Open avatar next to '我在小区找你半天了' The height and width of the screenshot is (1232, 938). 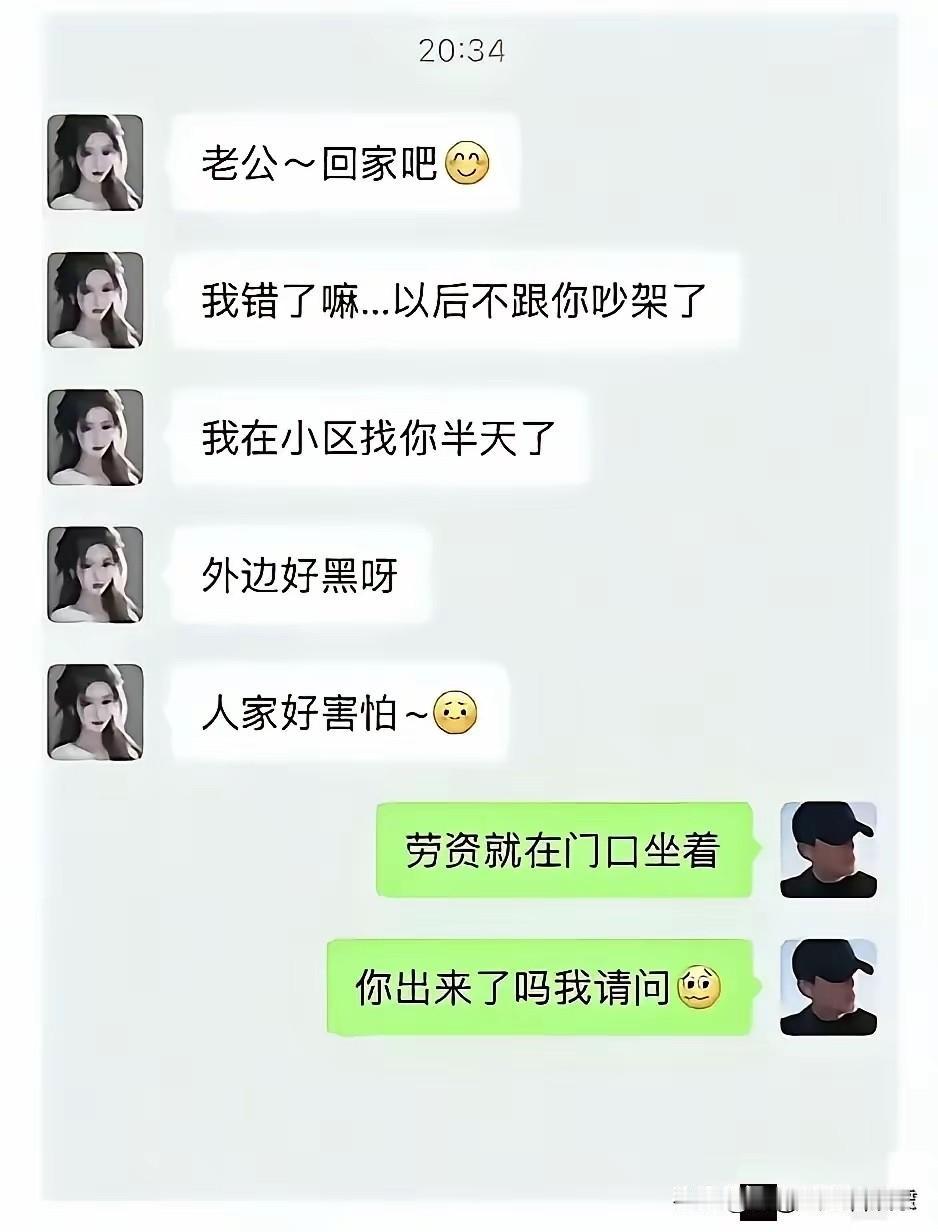point(95,436)
